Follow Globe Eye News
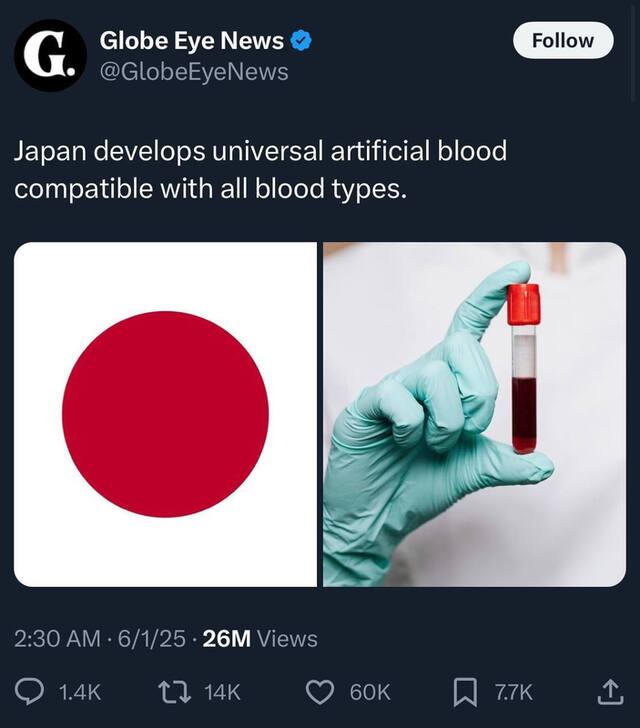The height and width of the screenshot is (728, 640). tap(562, 41)
